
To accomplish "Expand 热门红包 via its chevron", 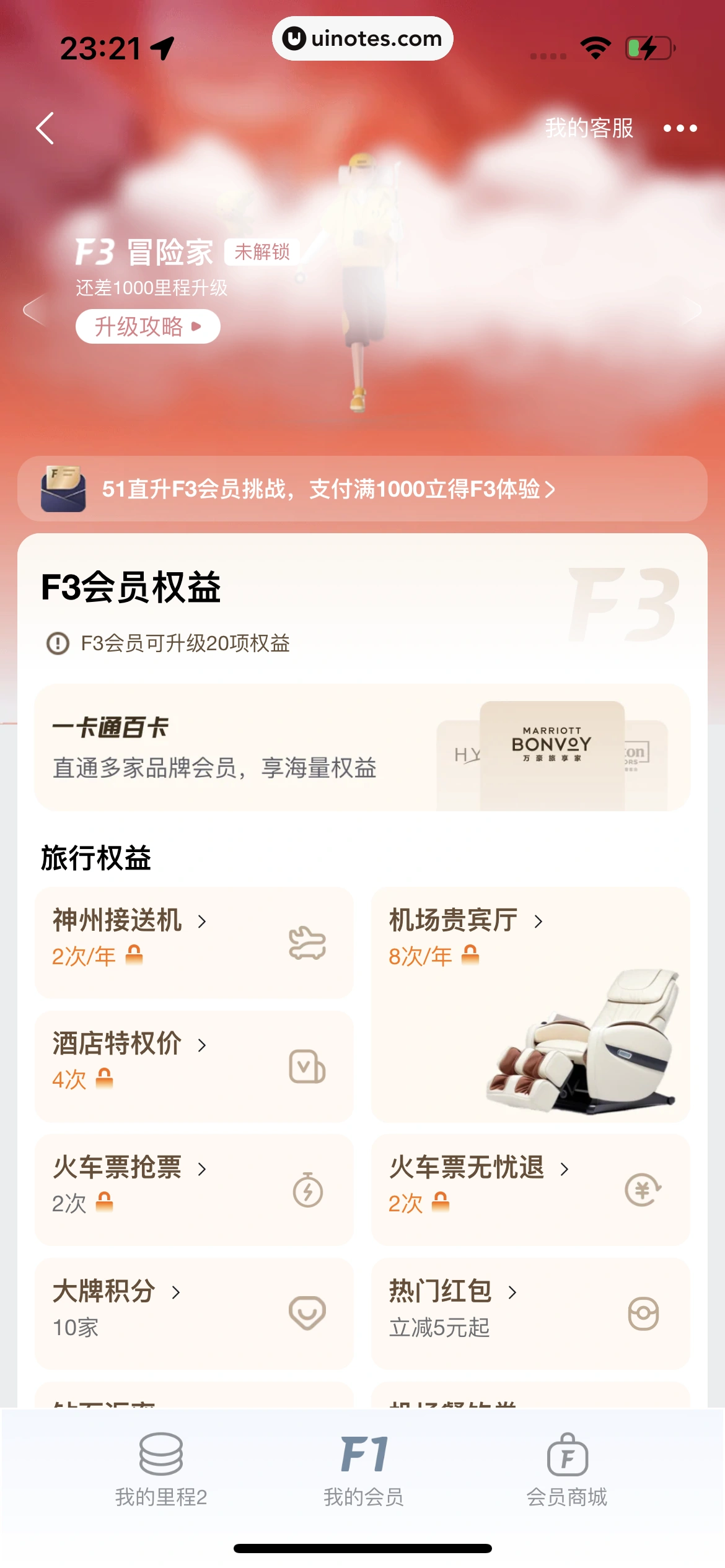I will pos(512,1292).
